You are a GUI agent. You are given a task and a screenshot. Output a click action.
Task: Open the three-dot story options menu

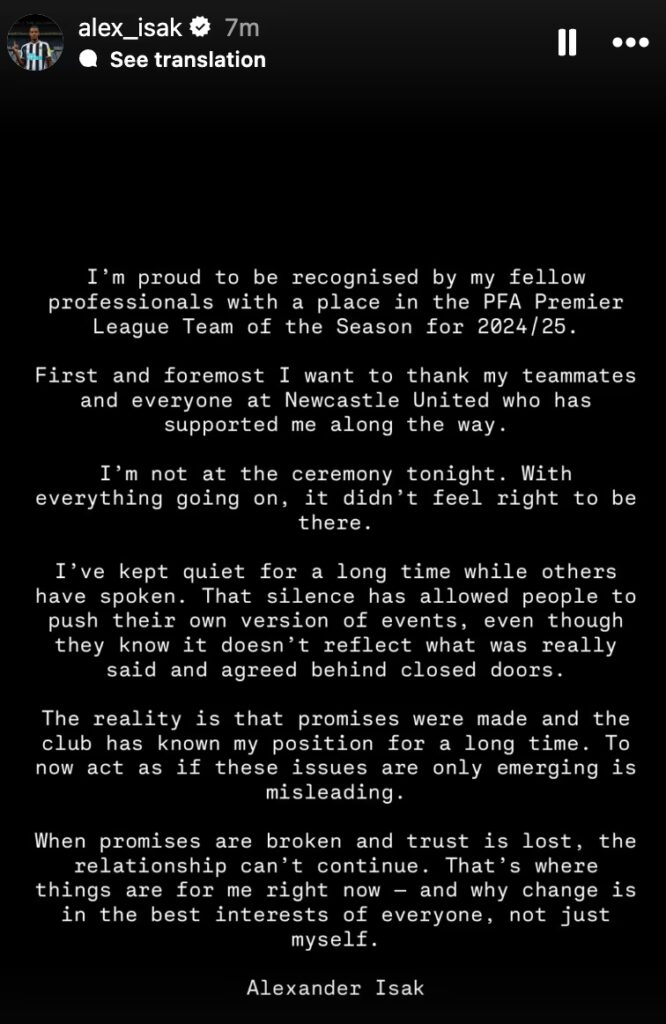pos(630,42)
